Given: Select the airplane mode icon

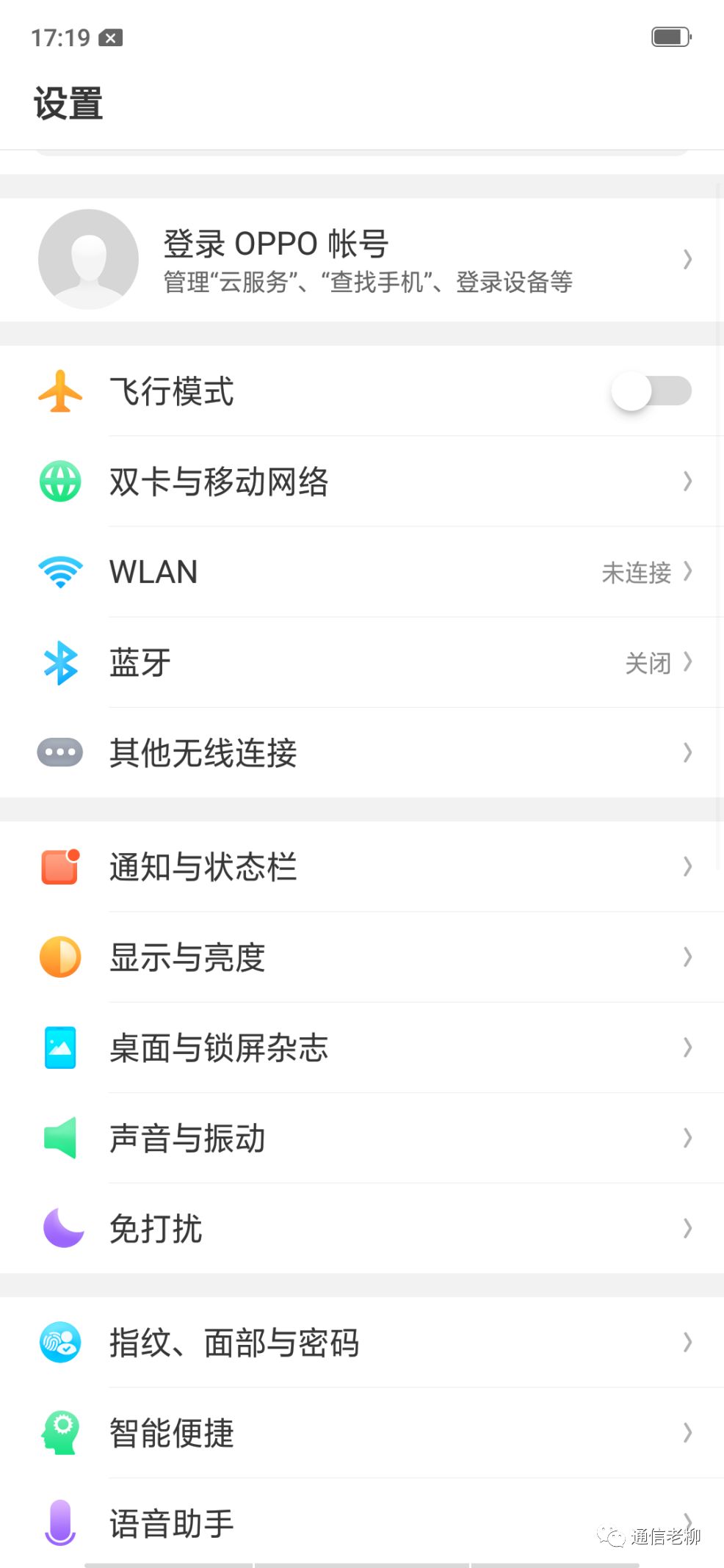Looking at the screenshot, I should point(61,391).
